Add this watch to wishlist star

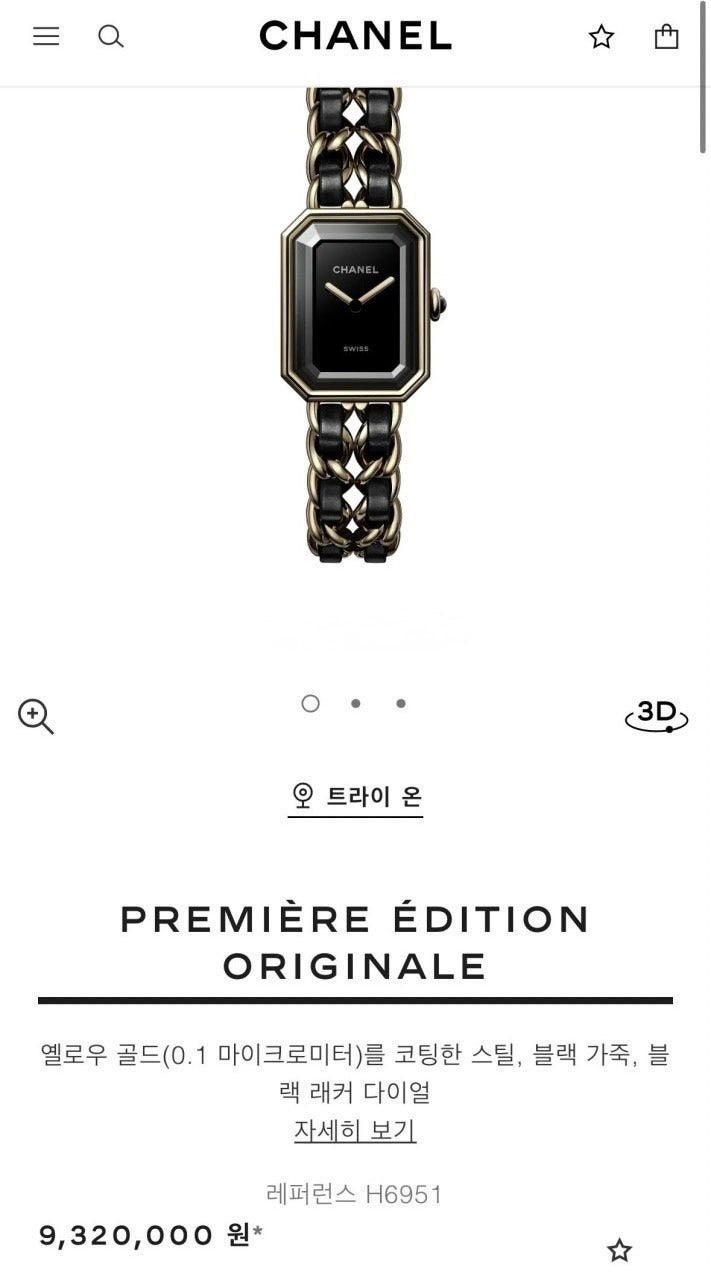(x=620, y=1250)
